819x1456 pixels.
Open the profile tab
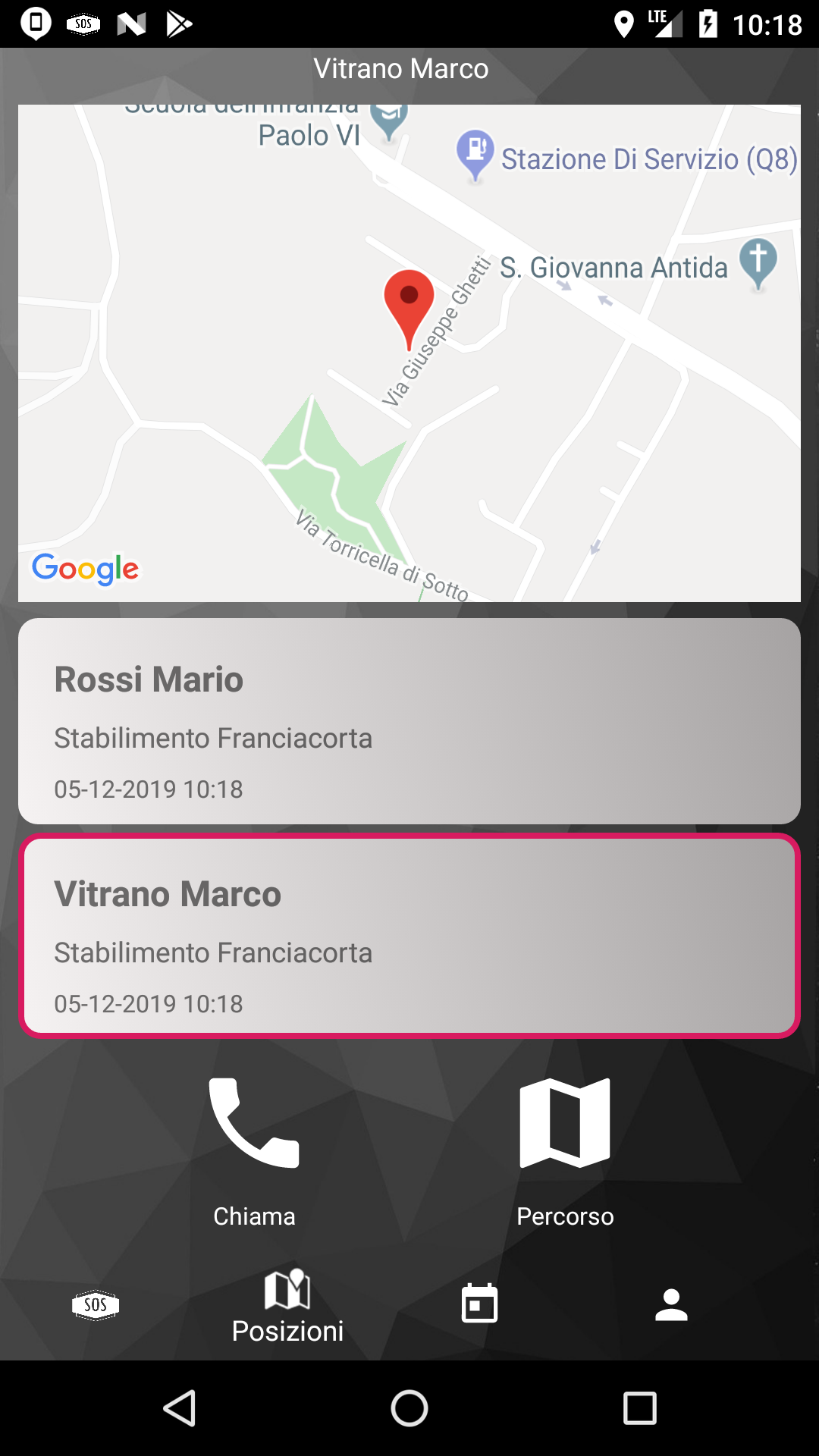pyautogui.click(x=671, y=1304)
